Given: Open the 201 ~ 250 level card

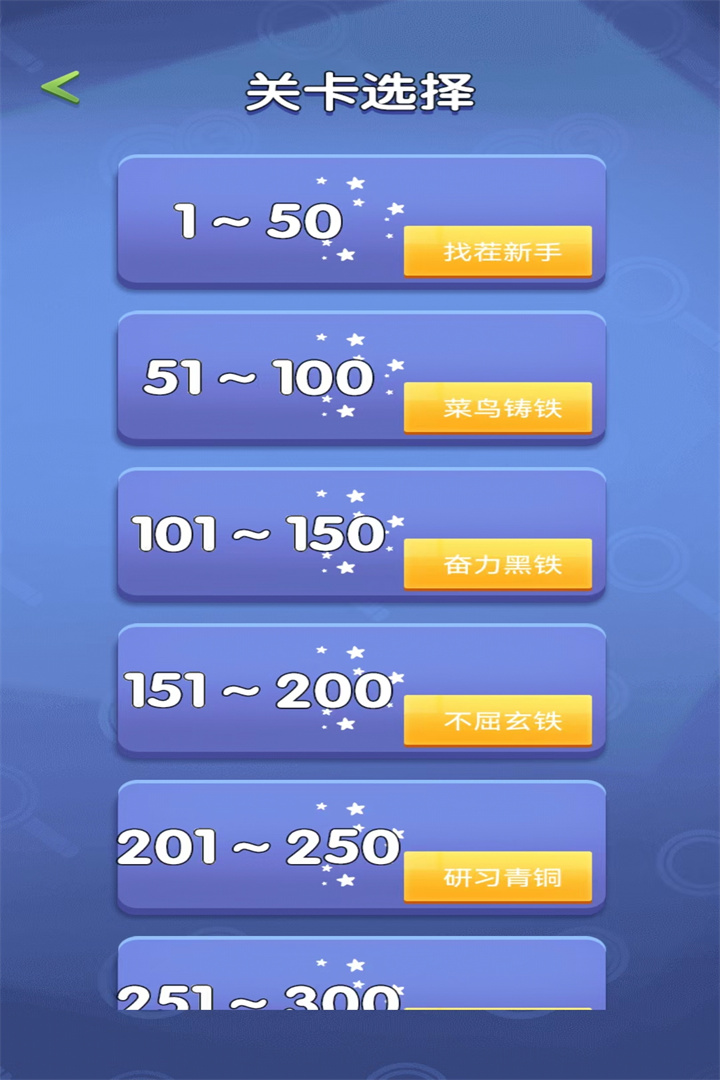Looking at the screenshot, I should click(361, 846).
